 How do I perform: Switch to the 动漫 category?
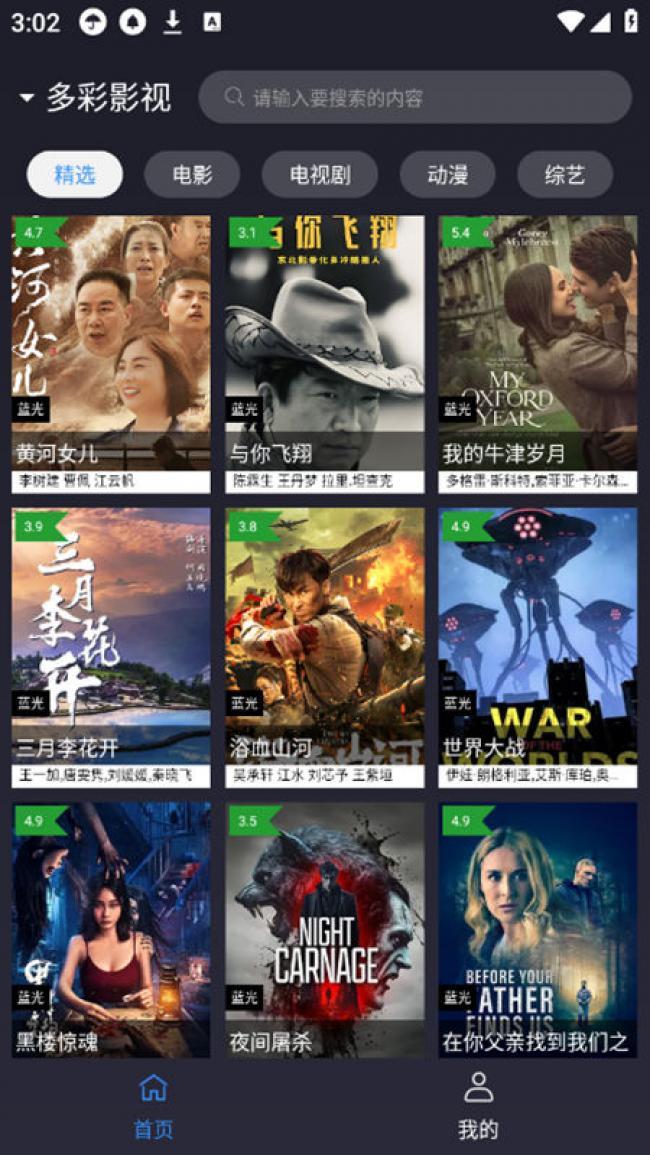447,175
